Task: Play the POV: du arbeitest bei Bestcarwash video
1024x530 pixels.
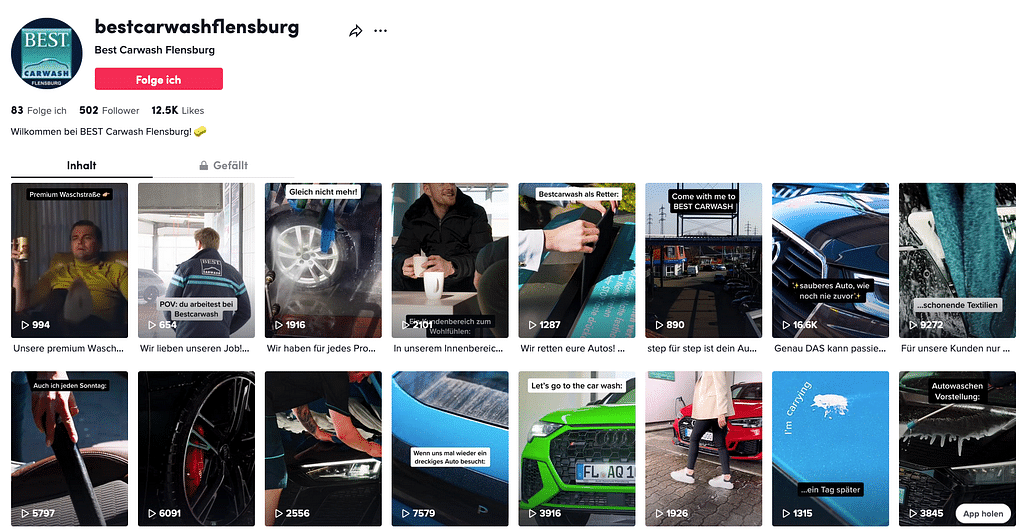Action: tap(195, 260)
